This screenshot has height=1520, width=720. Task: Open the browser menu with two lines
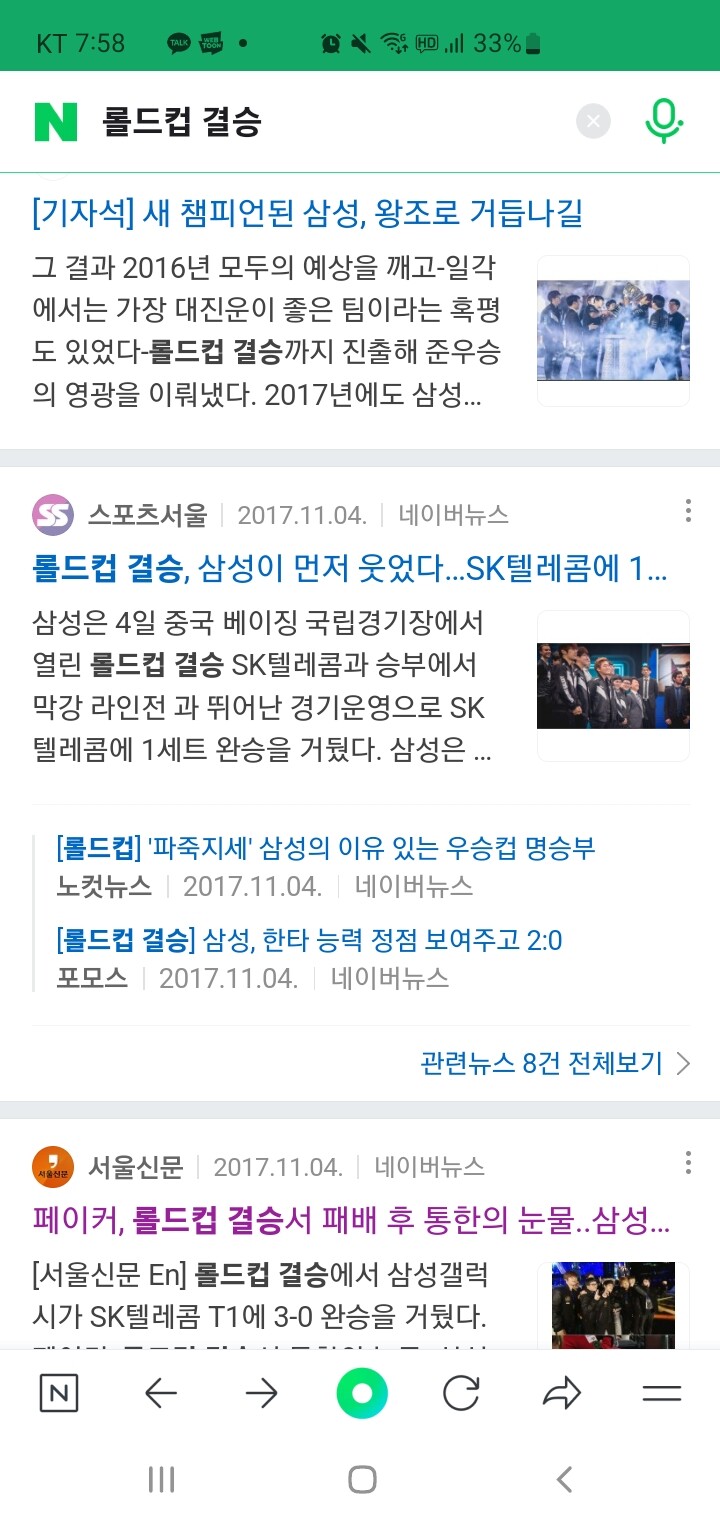pos(662,1393)
